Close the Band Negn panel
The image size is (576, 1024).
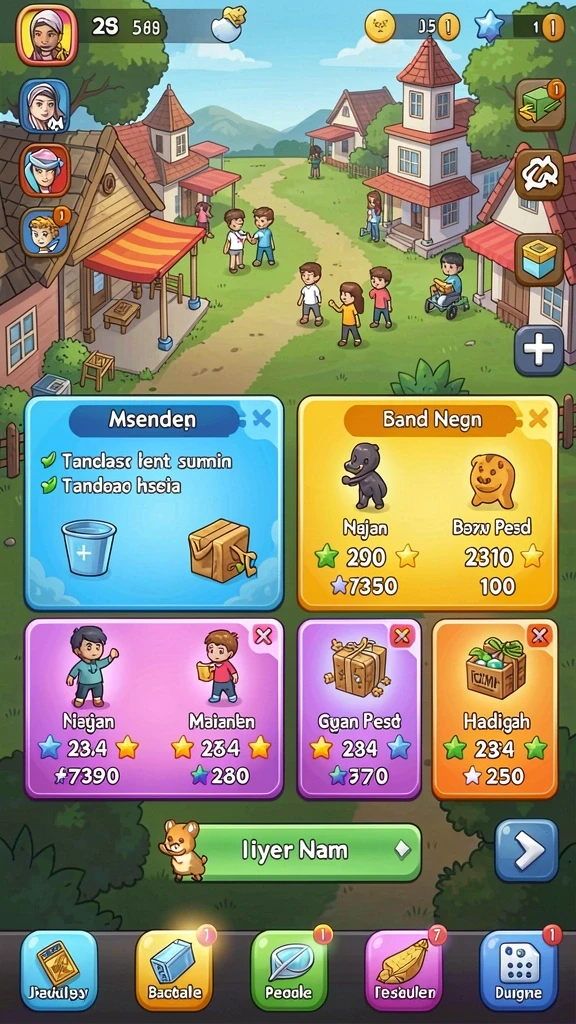[x=537, y=419]
